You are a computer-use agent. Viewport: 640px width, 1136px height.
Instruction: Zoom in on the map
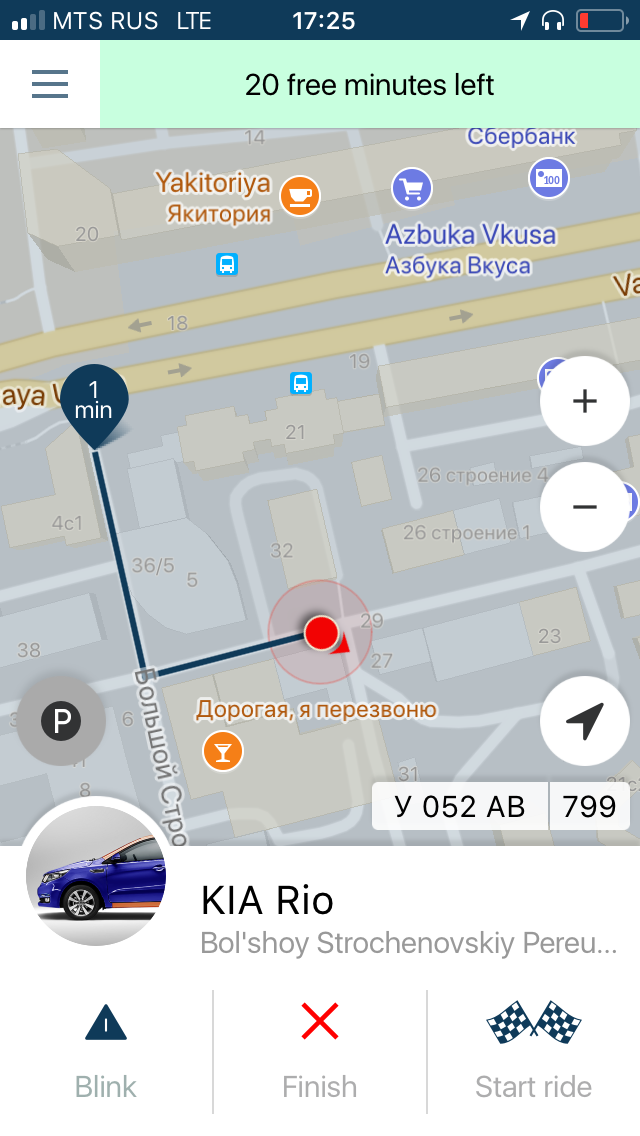(584, 401)
